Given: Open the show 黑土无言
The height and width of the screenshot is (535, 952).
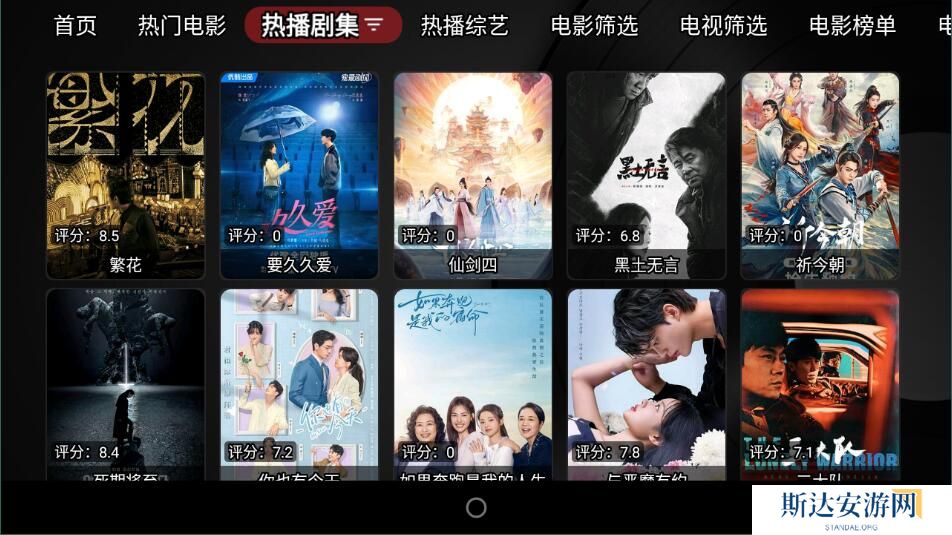Looking at the screenshot, I should tap(646, 175).
